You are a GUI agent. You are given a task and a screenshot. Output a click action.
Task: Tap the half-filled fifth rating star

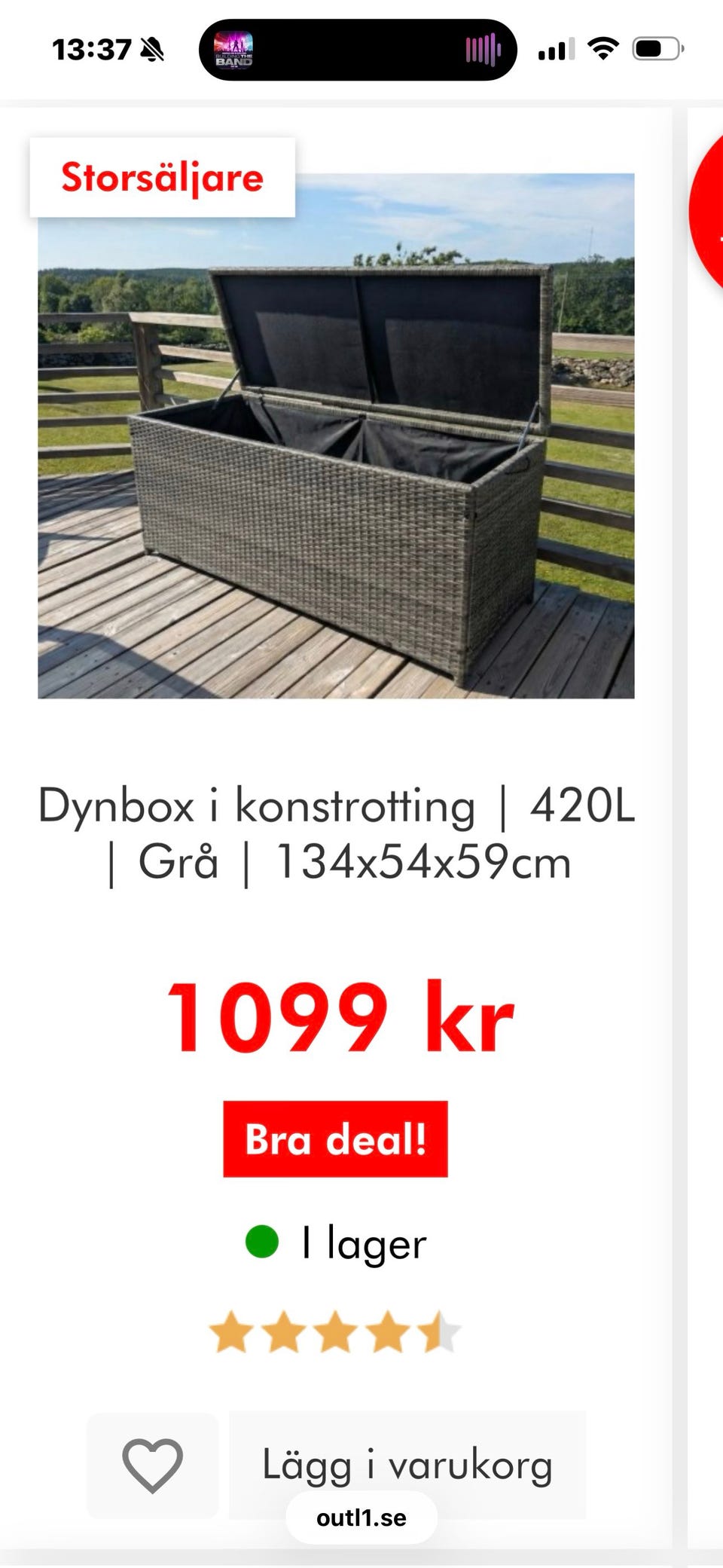tap(439, 1329)
